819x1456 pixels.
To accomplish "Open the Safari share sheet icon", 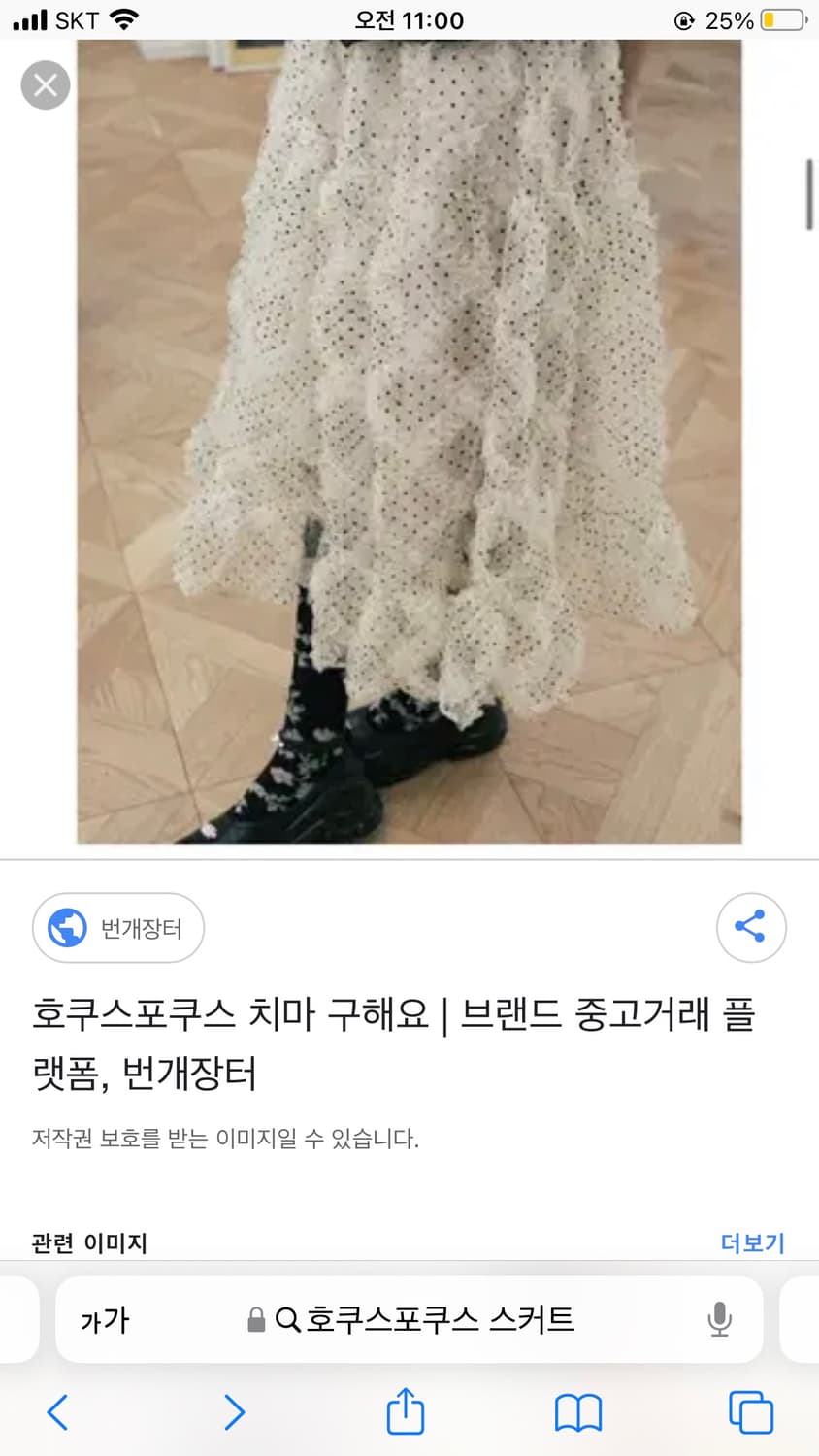I will [405, 1413].
